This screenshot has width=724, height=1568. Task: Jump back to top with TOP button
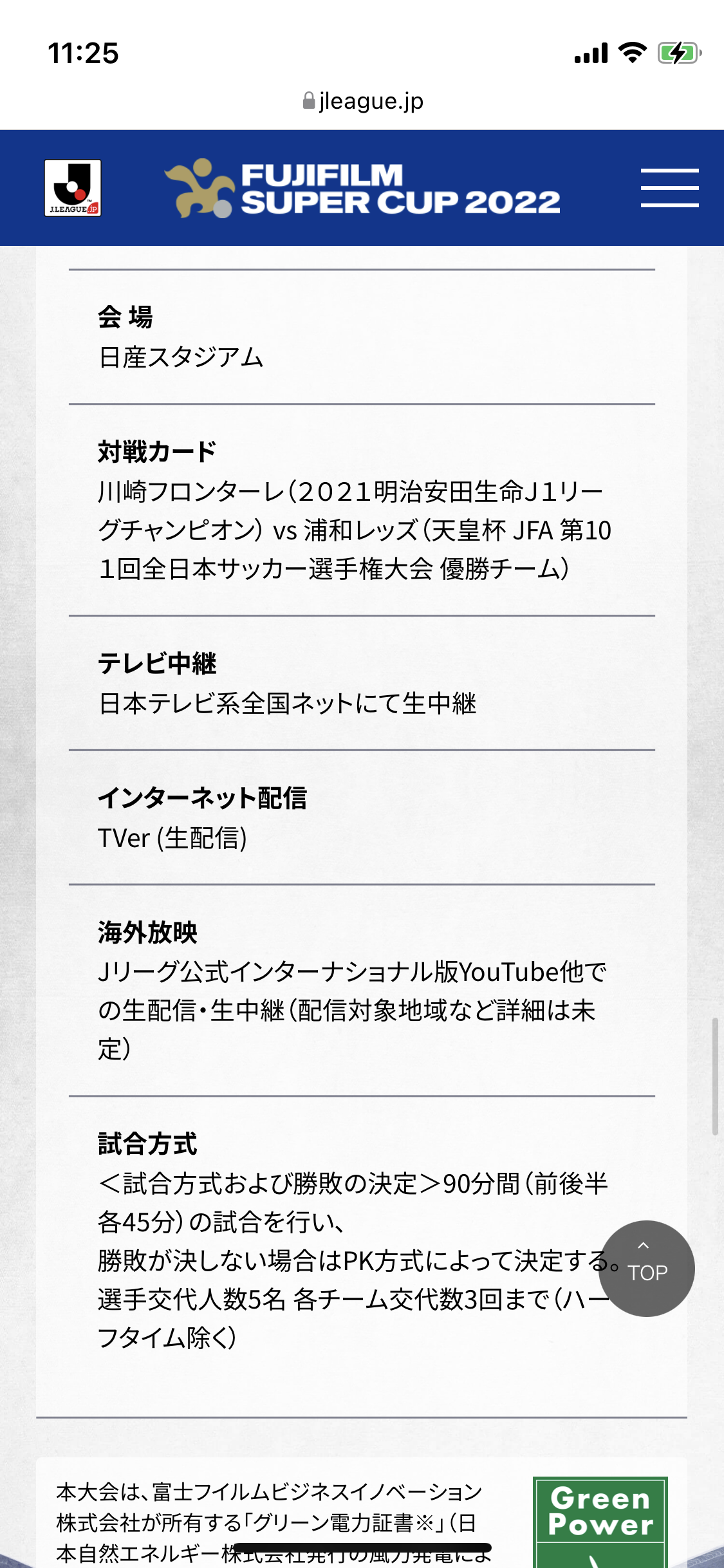[646, 1268]
